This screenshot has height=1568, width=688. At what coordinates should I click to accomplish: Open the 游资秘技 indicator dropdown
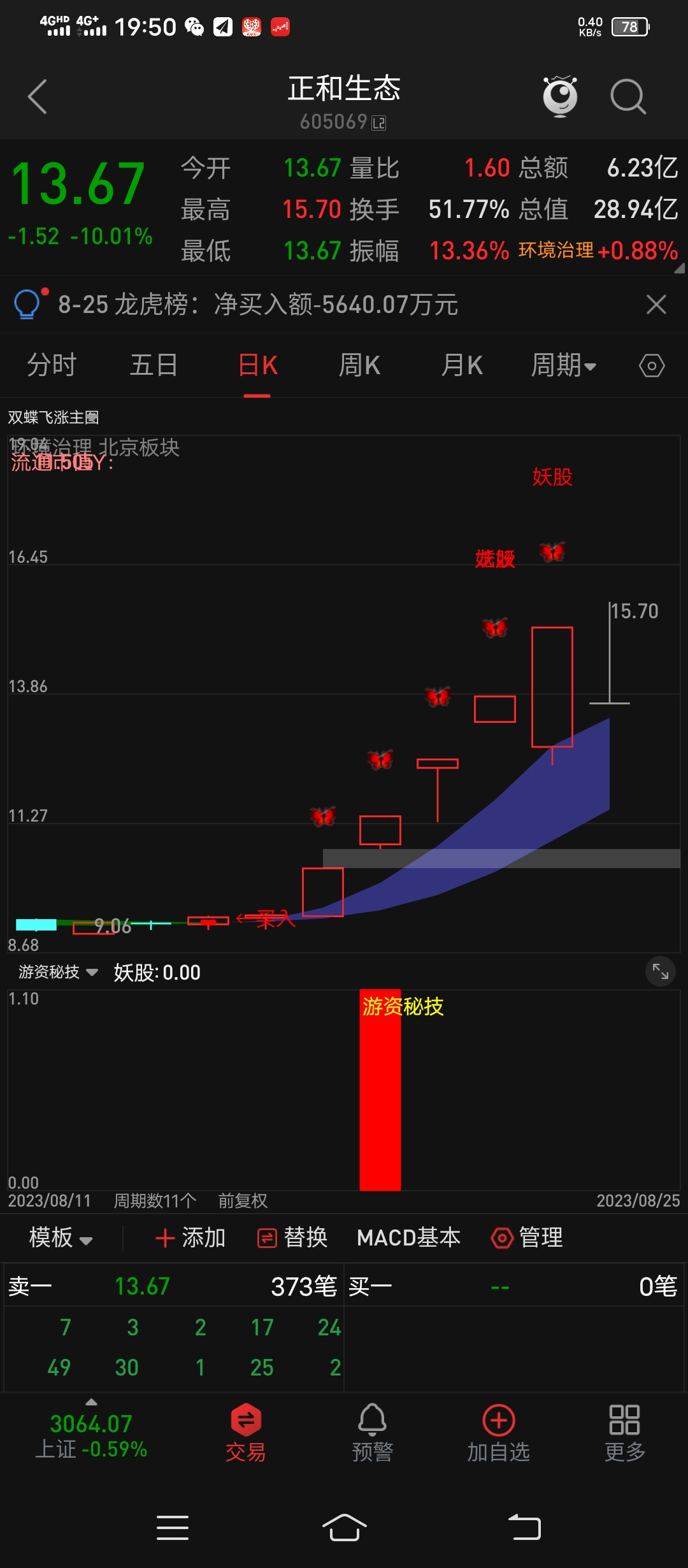[56, 971]
